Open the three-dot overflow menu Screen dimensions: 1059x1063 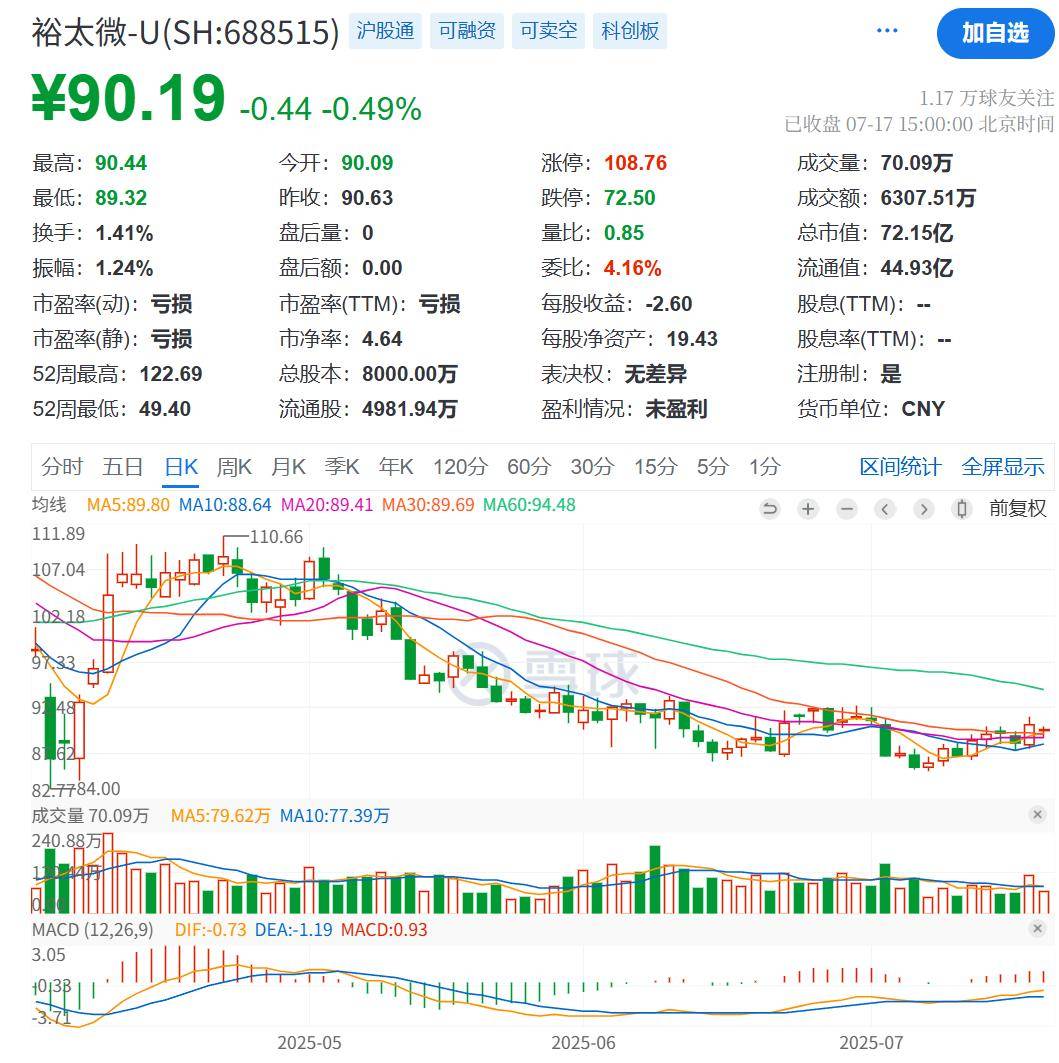[x=887, y=31]
